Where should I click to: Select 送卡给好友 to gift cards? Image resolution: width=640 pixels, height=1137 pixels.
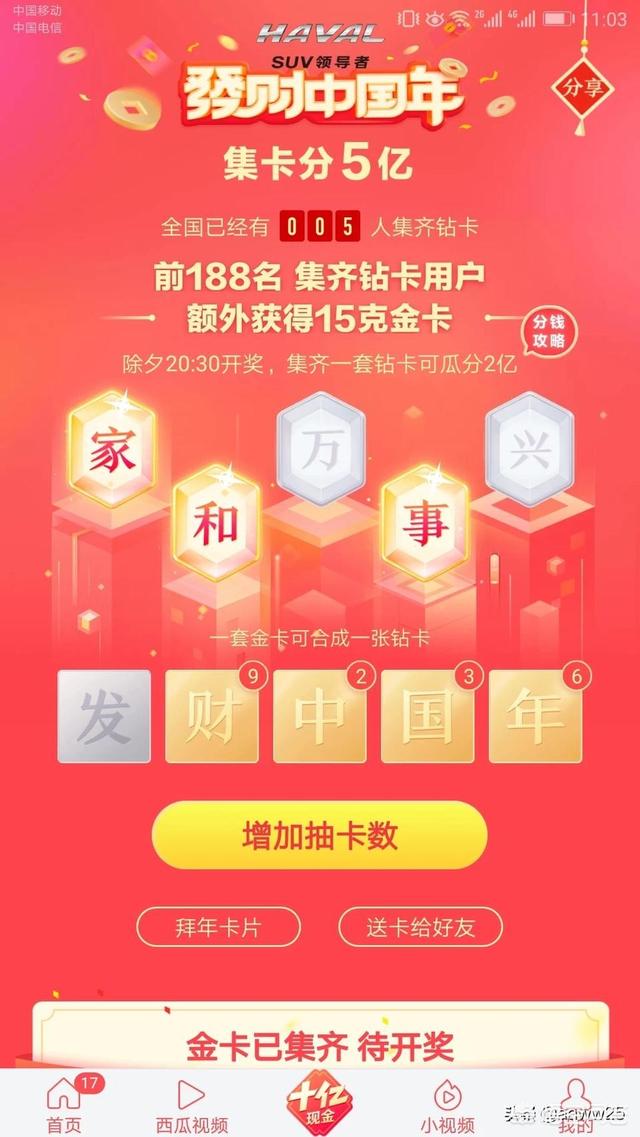(420, 927)
